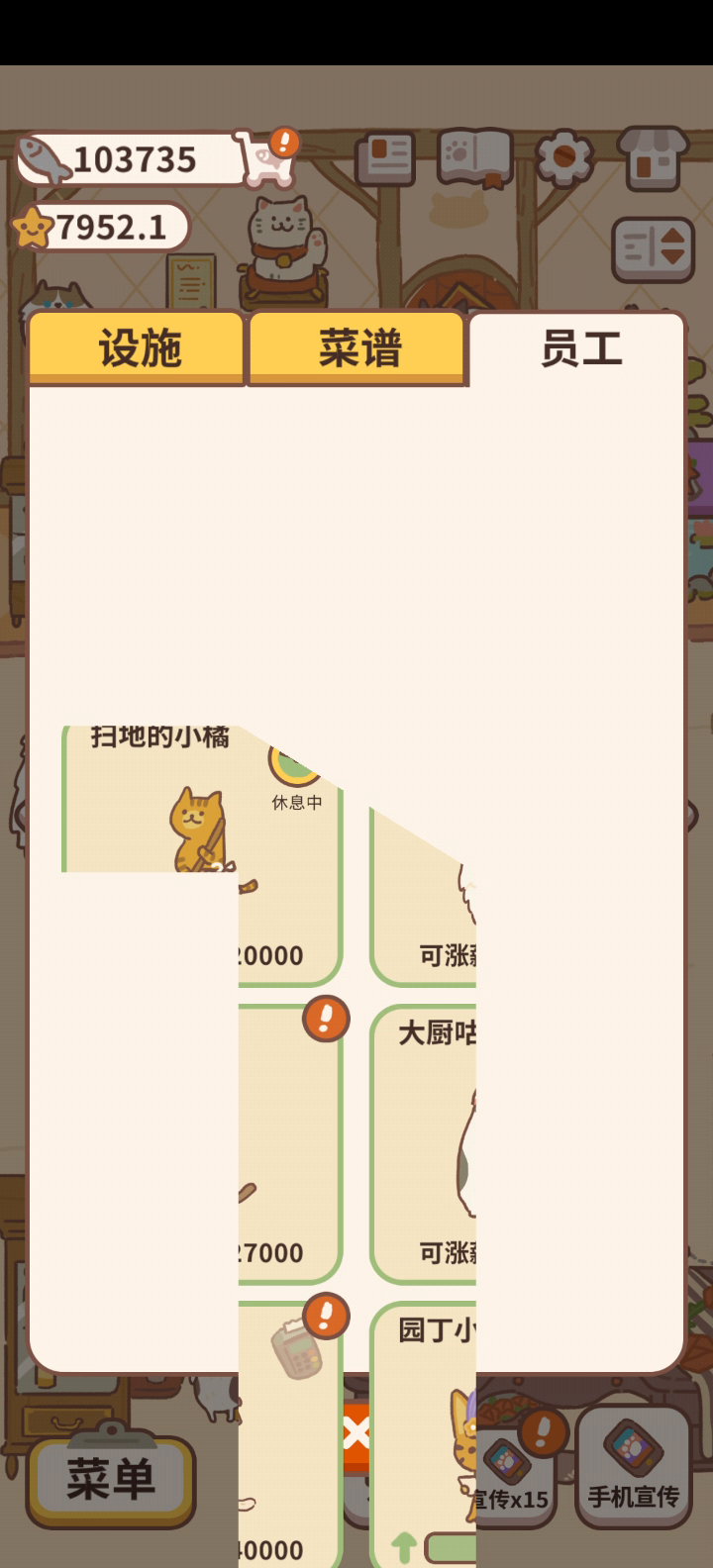Switch to the 菜谱 tab
This screenshot has width=713, height=1568.
[357, 348]
